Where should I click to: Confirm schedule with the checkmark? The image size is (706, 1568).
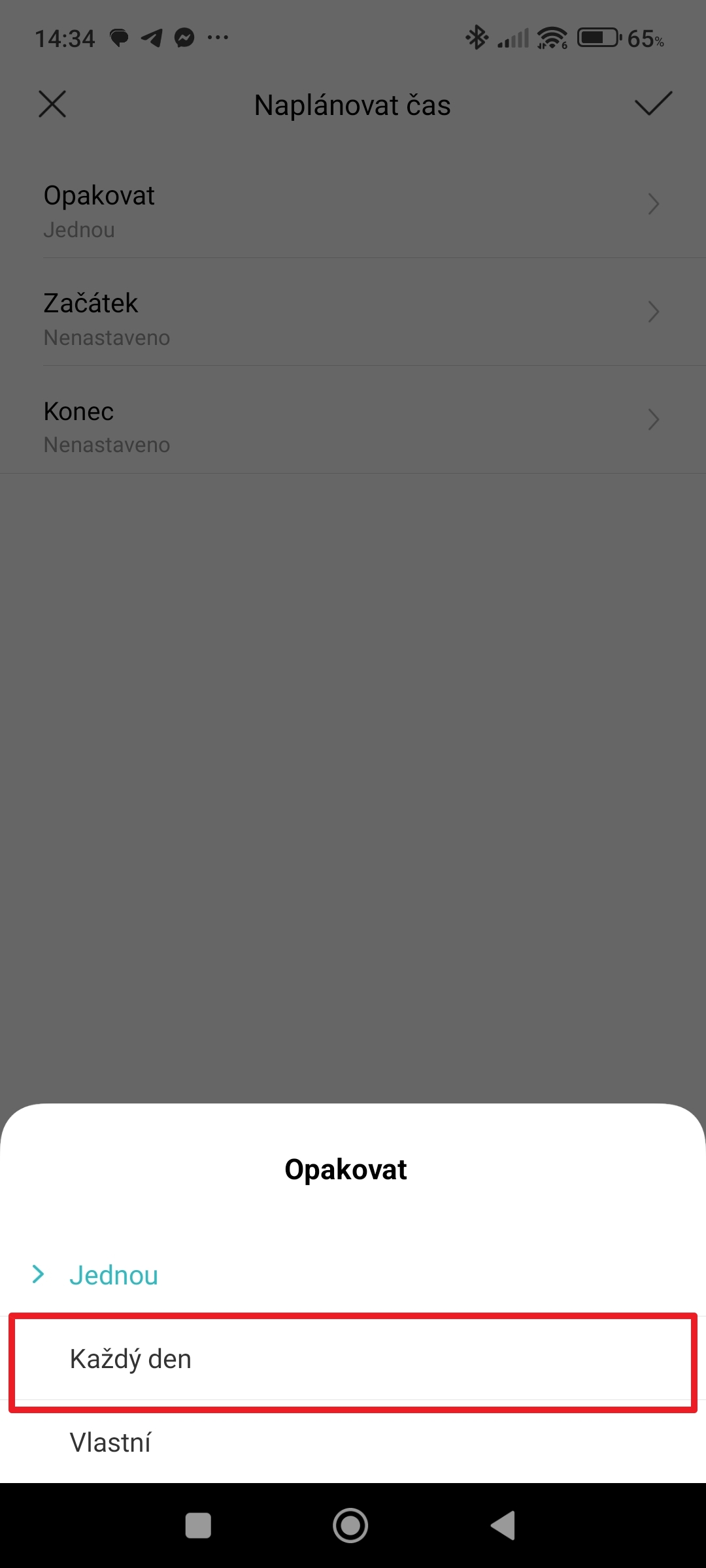pos(653,104)
